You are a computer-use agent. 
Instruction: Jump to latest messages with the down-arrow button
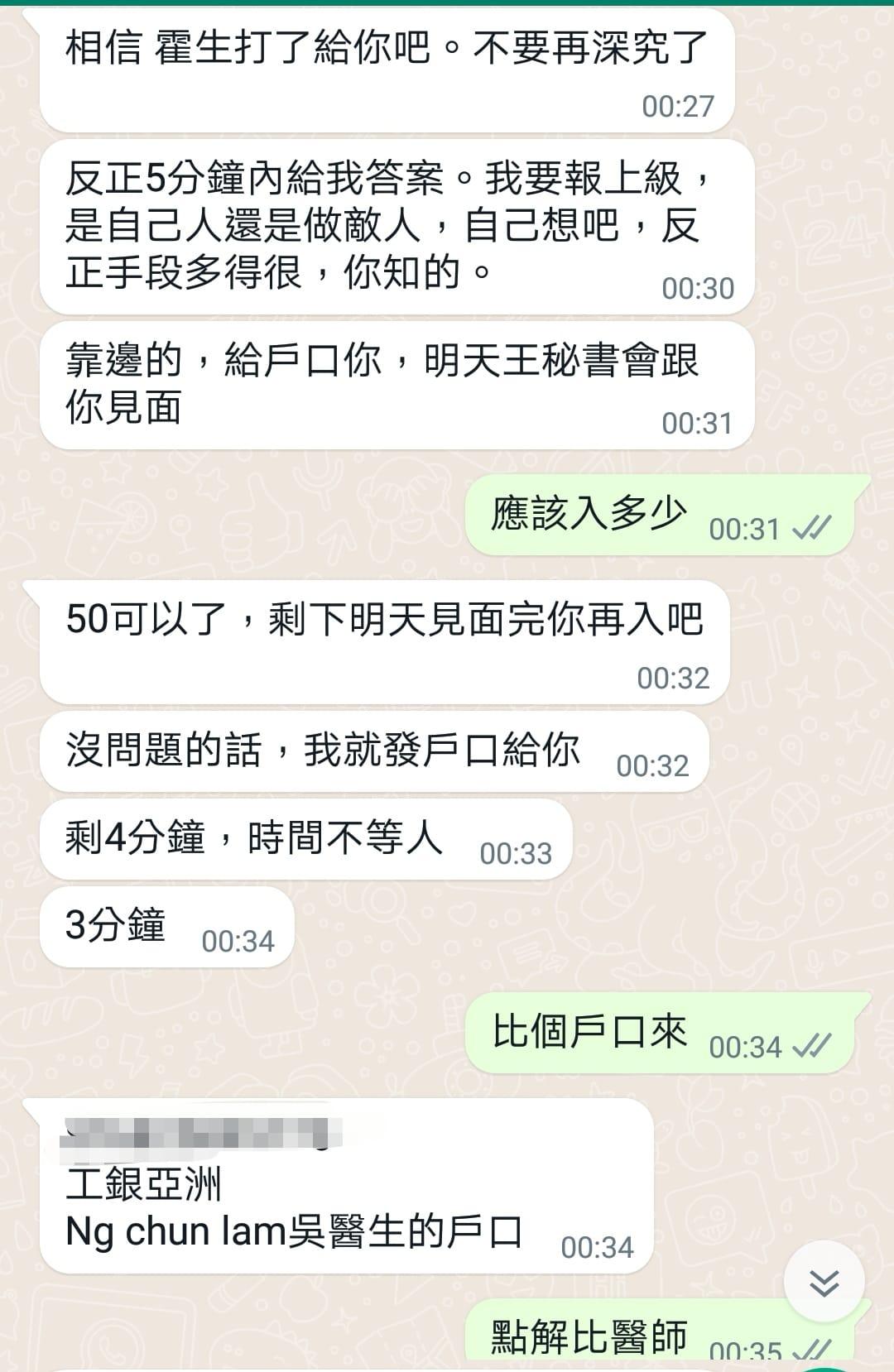824,1282
